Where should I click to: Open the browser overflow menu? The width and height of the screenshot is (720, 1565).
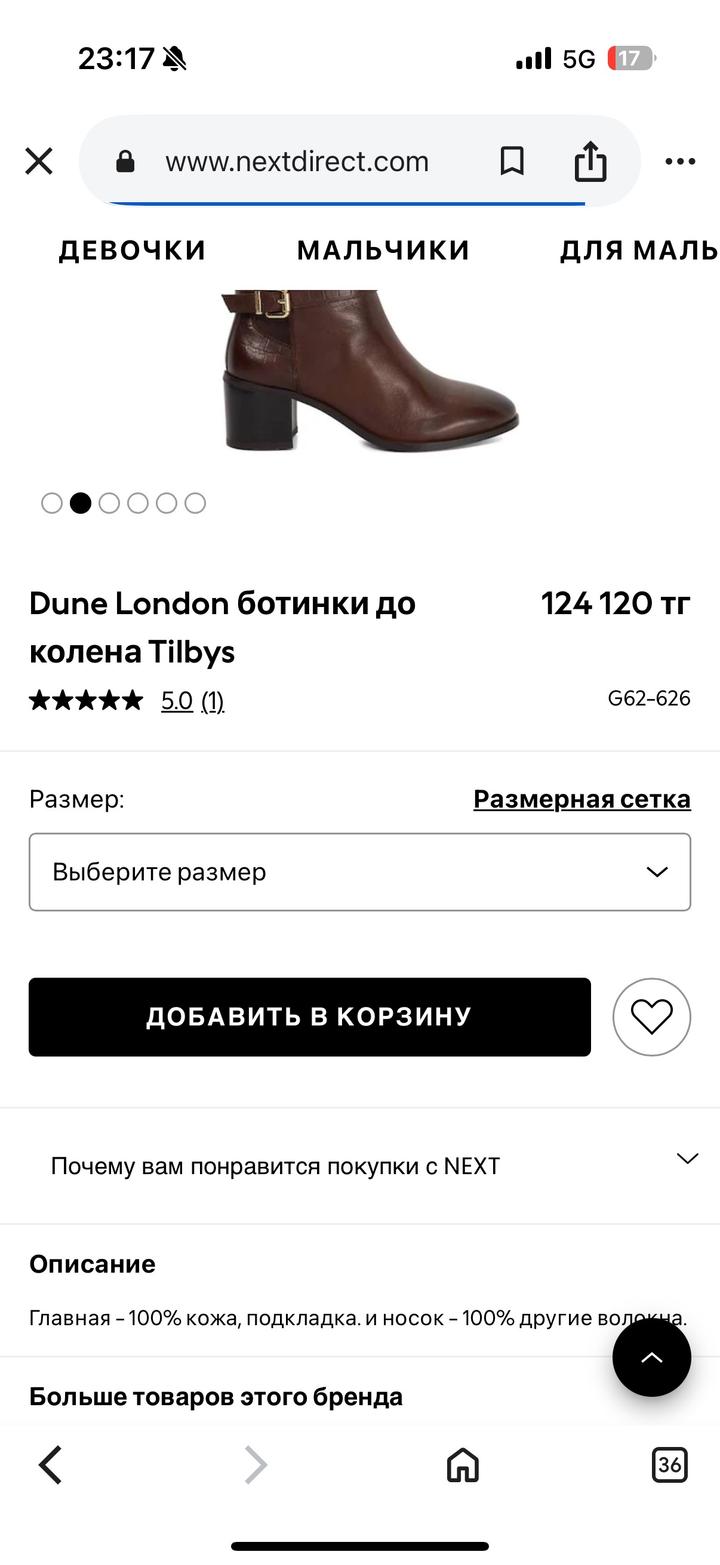click(x=680, y=161)
